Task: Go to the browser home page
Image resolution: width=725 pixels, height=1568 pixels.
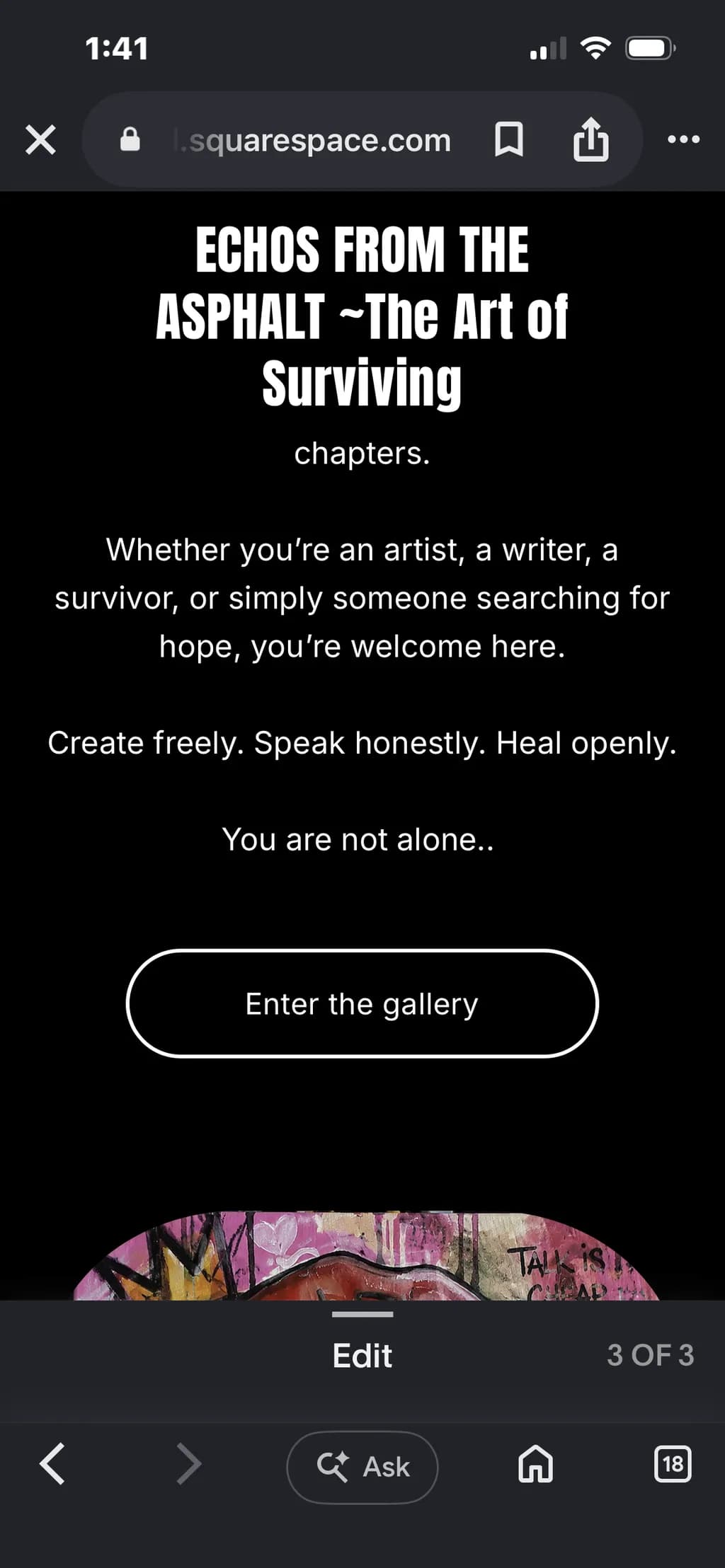Action: click(x=536, y=1463)
